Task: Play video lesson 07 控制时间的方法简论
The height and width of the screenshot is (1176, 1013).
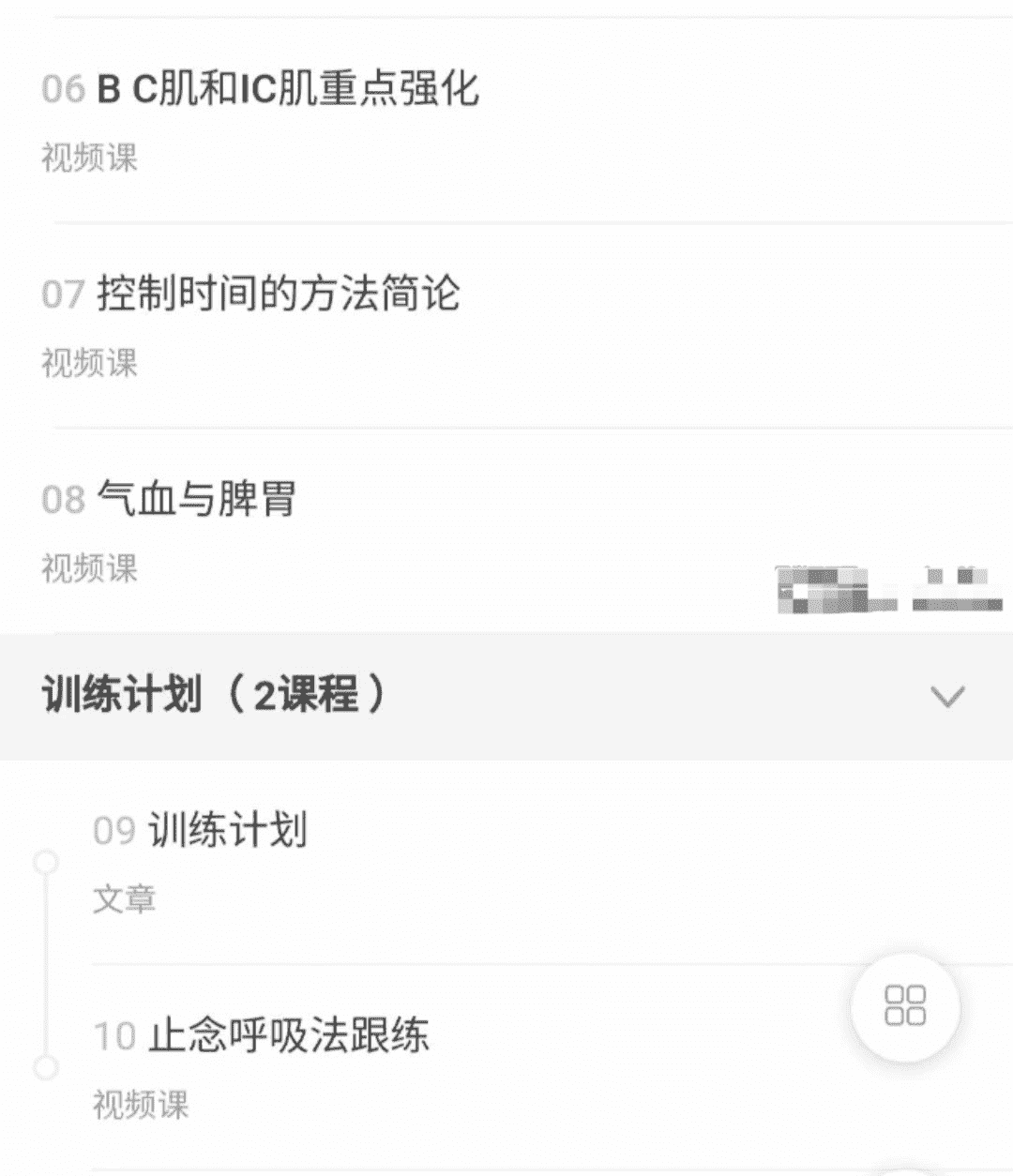Action: [x=279, y=294]
